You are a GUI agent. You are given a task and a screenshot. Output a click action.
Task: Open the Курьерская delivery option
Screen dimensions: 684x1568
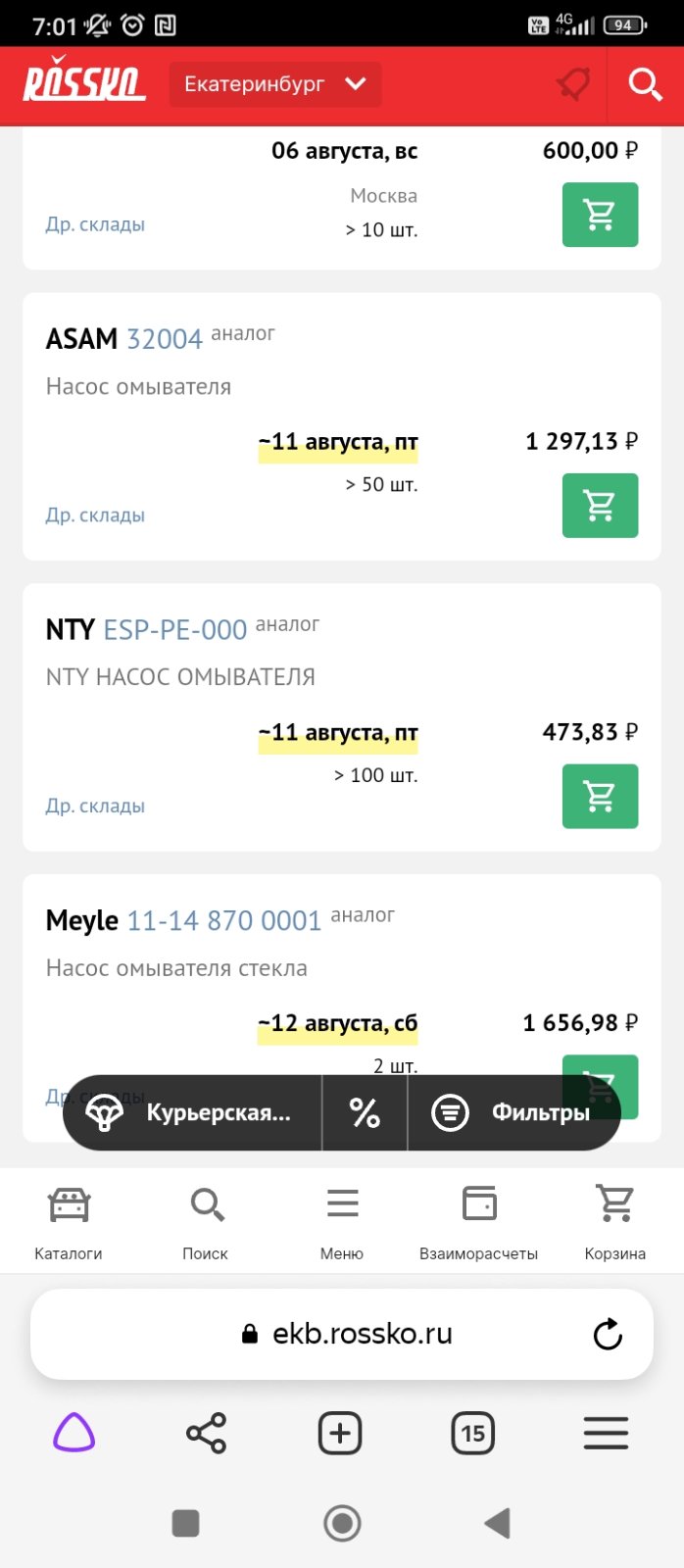192,1112
